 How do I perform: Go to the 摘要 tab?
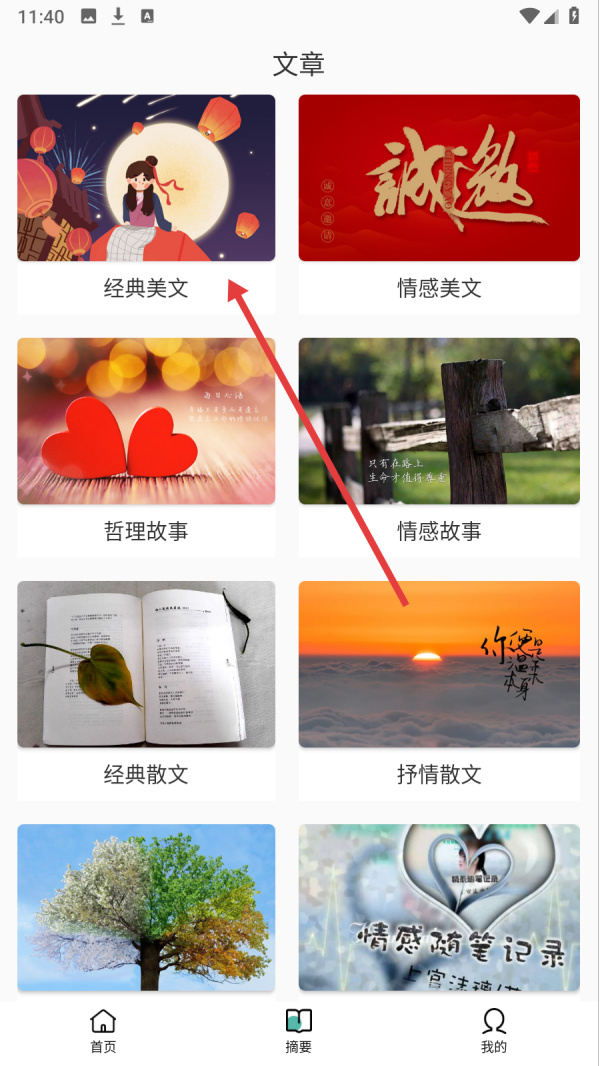click(x=298, y=1031)
